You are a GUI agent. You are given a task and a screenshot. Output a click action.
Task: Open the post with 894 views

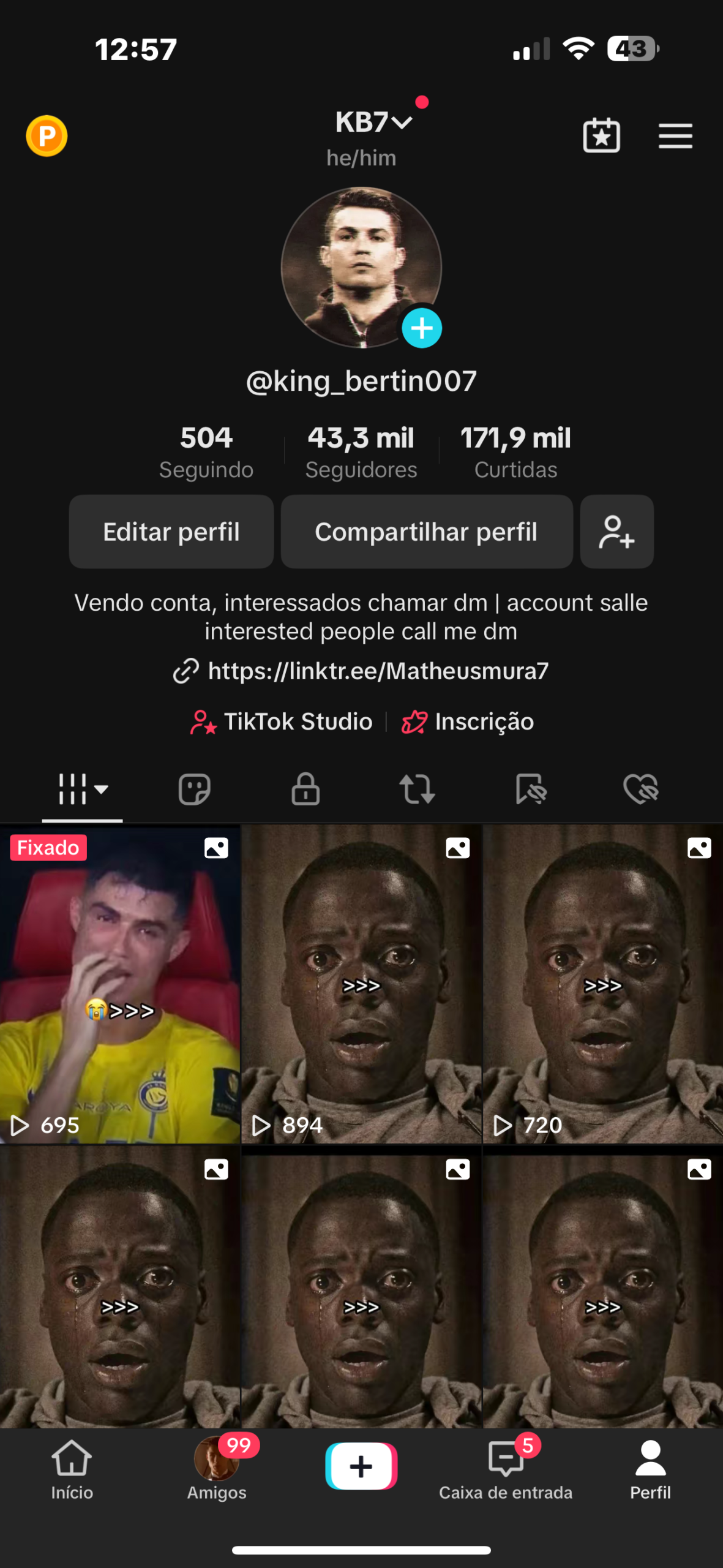point(361,984)
